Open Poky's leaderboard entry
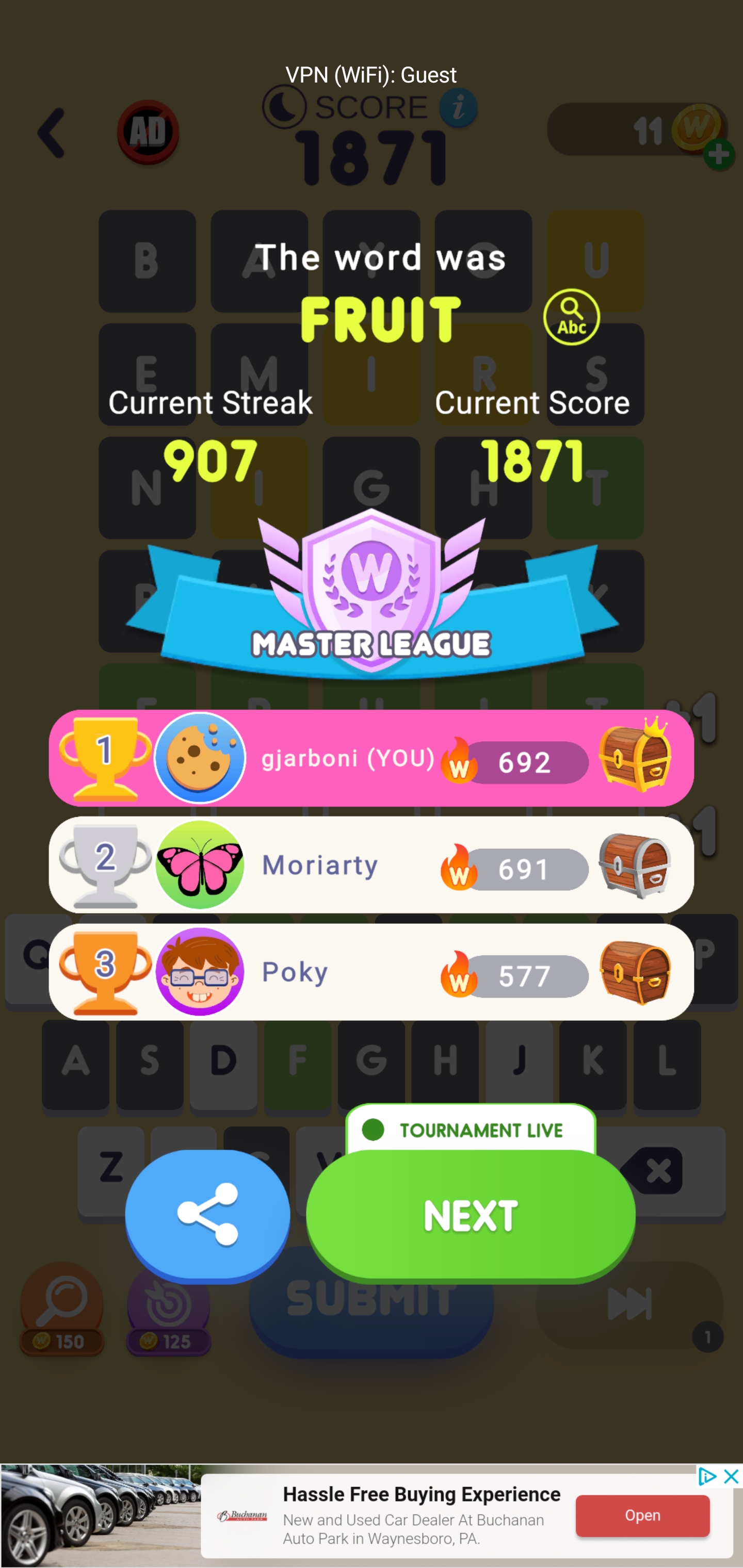743x1568 pixels. (x=370, y=971)
